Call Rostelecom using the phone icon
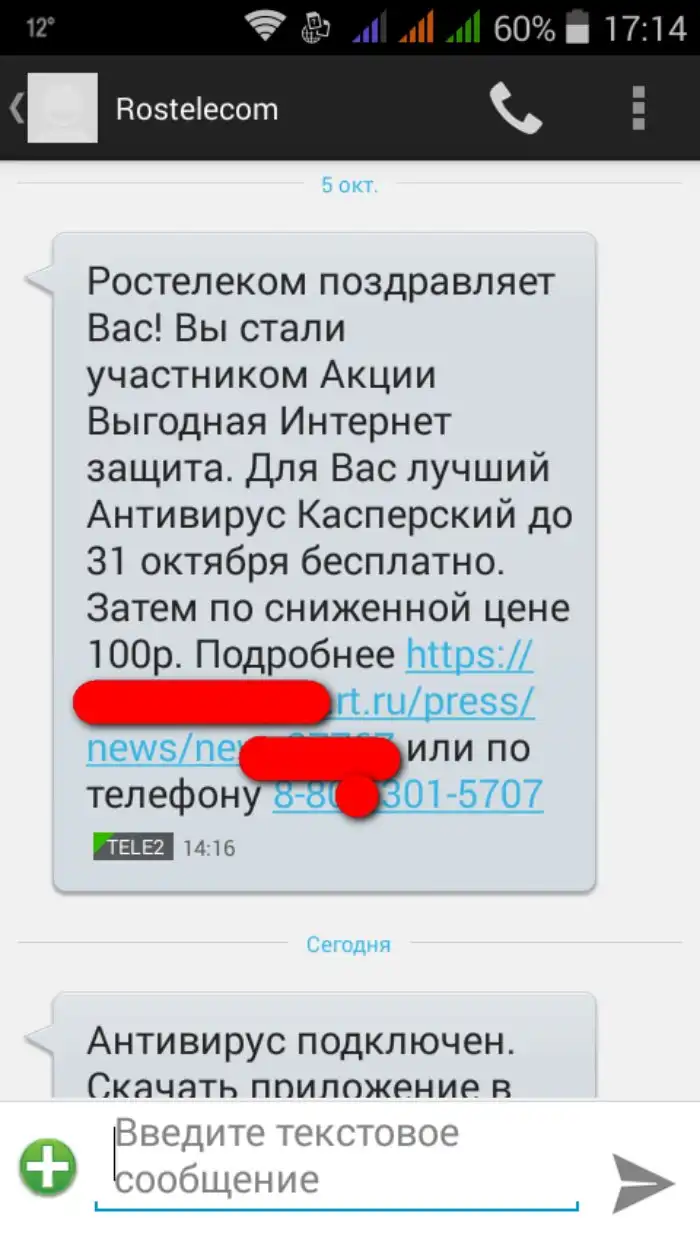700x1245 pixels. point(515,108)
